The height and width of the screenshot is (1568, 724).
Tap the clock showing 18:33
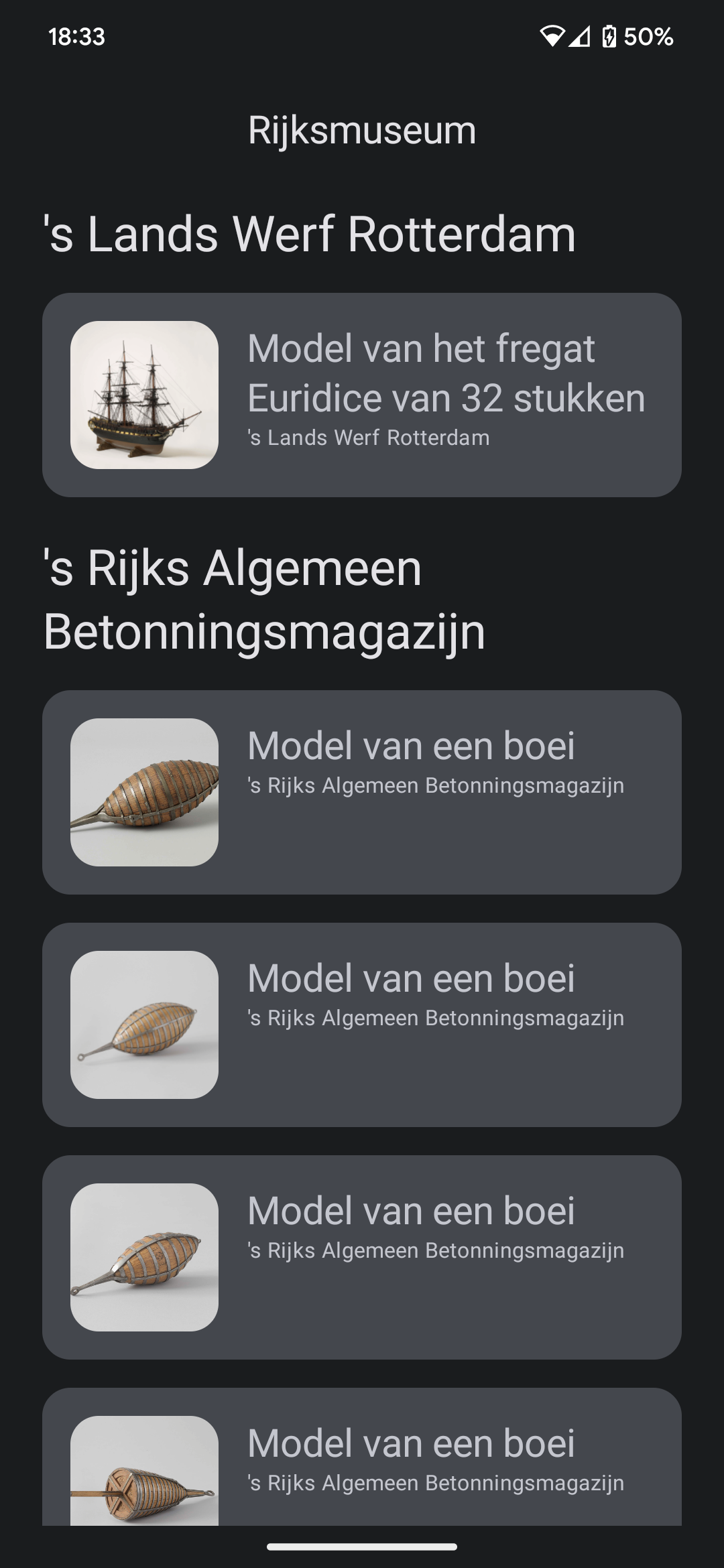click(x=76, y=37)
